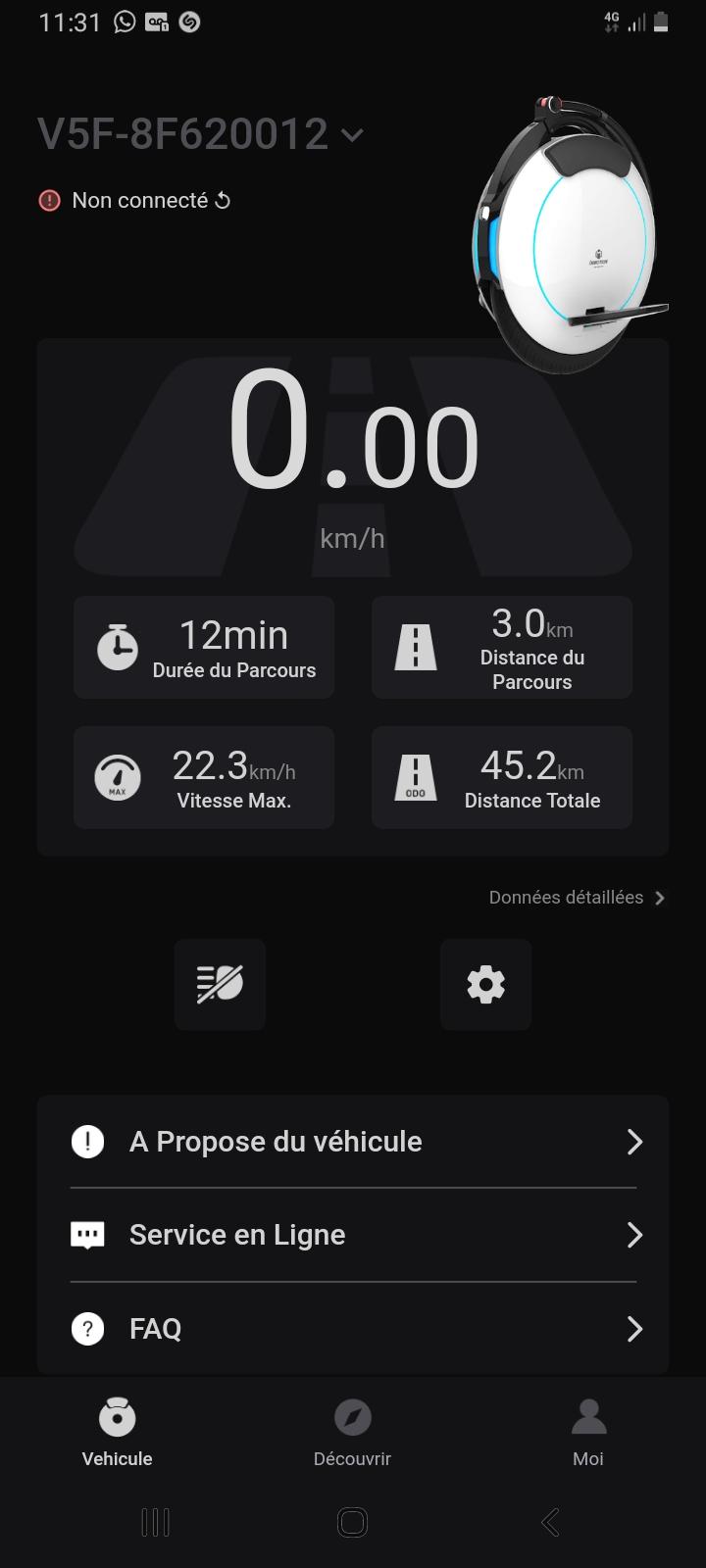Screen dimensions: 706x1568
Task: Open the vehicle settings gear
Action: click(x=485, y=984)
